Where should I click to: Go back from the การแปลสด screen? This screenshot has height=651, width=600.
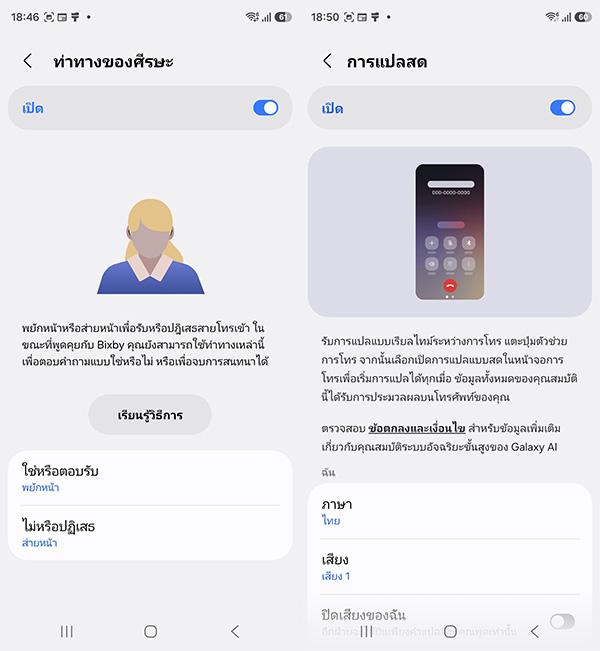point(327,61)
